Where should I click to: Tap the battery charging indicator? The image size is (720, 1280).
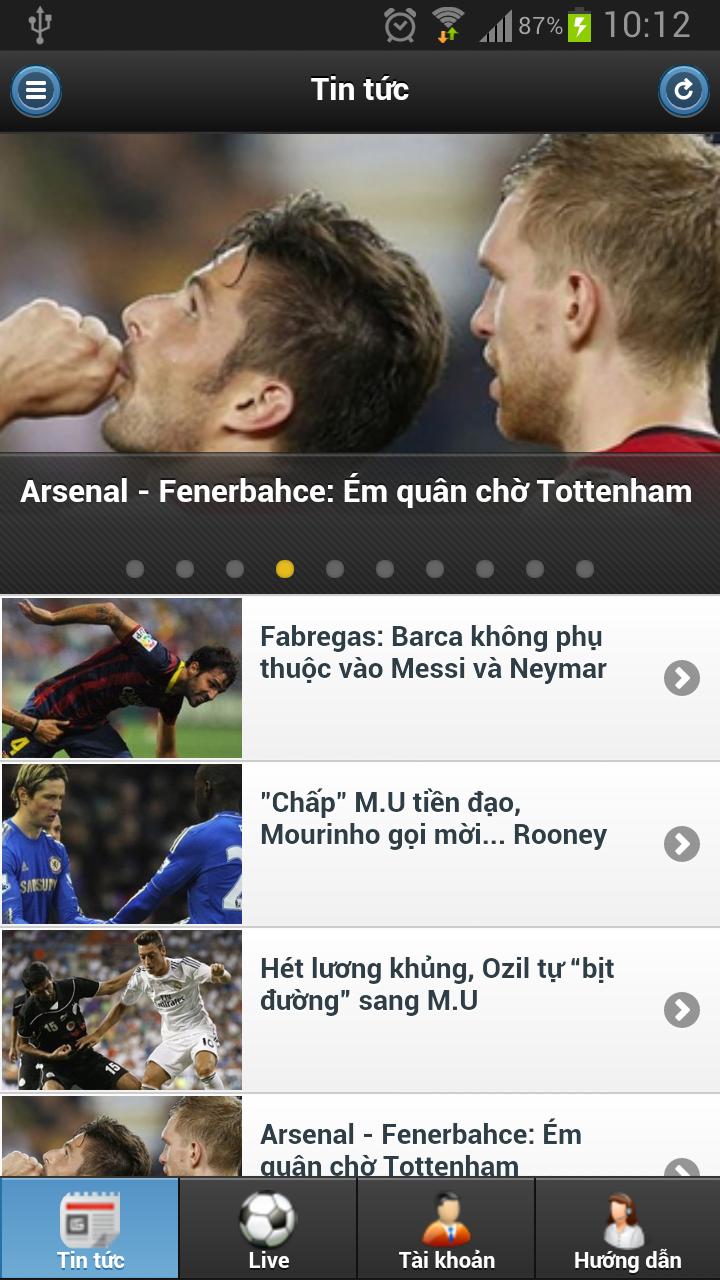(x=582, y=27)
